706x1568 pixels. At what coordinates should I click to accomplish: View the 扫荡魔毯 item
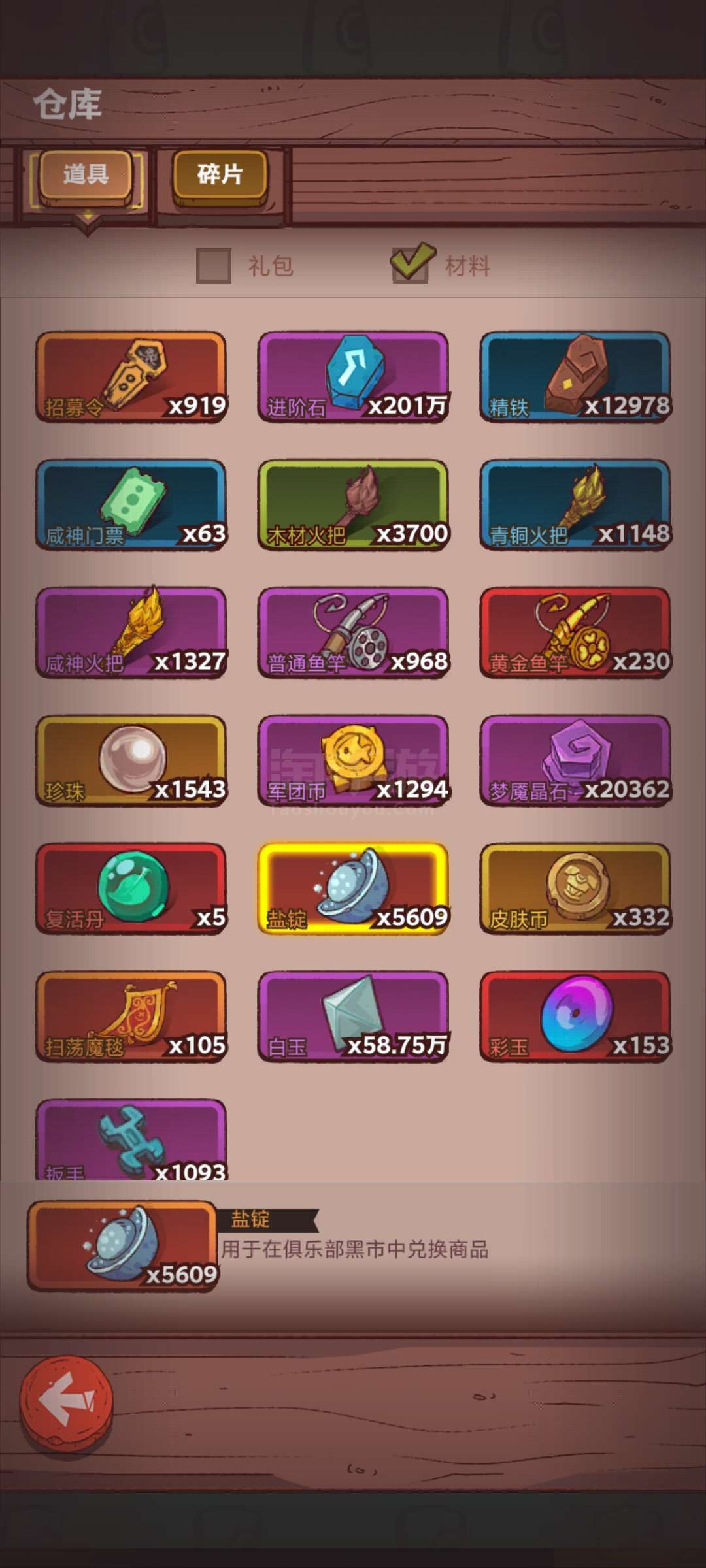coord(131,1017)
